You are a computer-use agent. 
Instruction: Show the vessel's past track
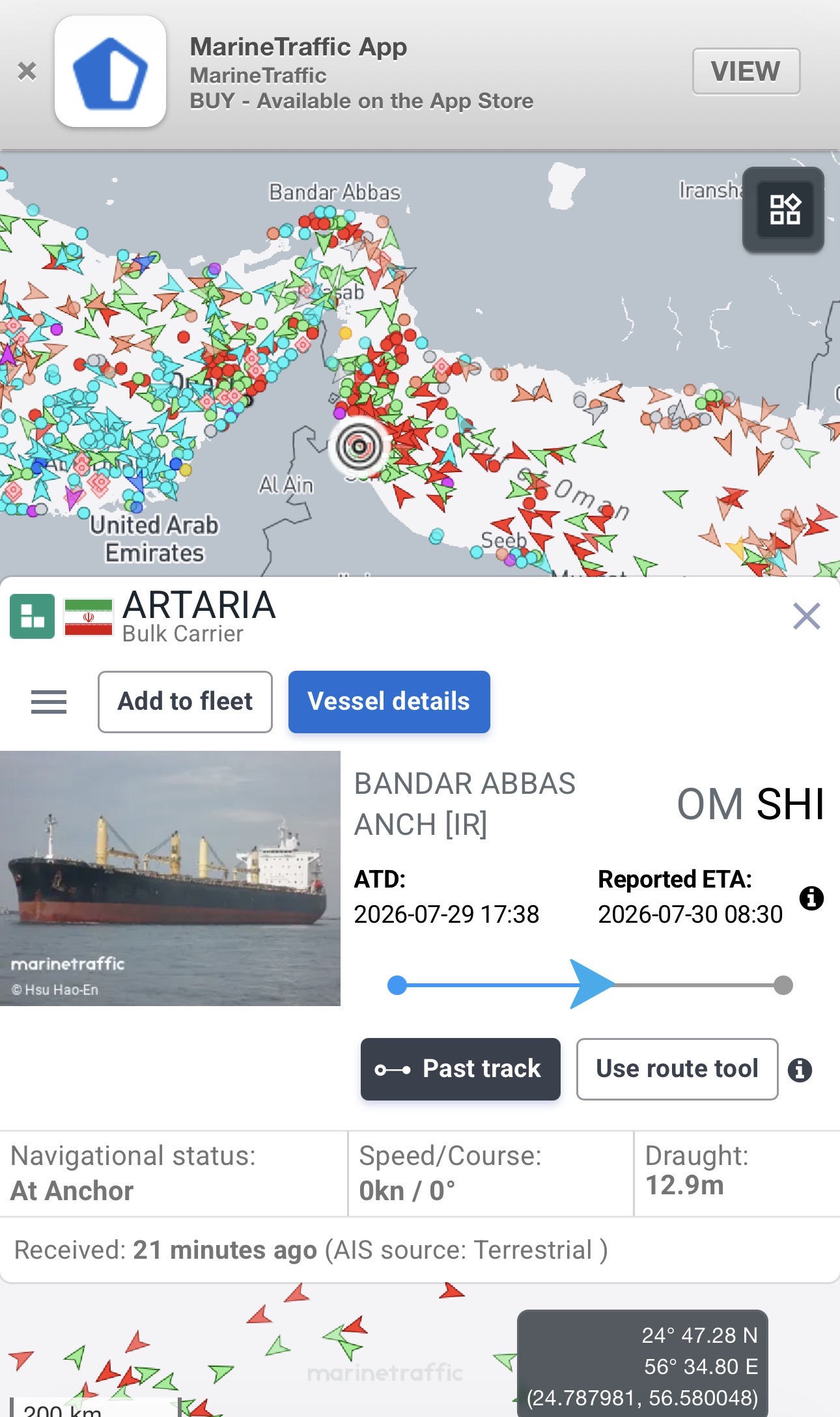(x=460, y=1069)
